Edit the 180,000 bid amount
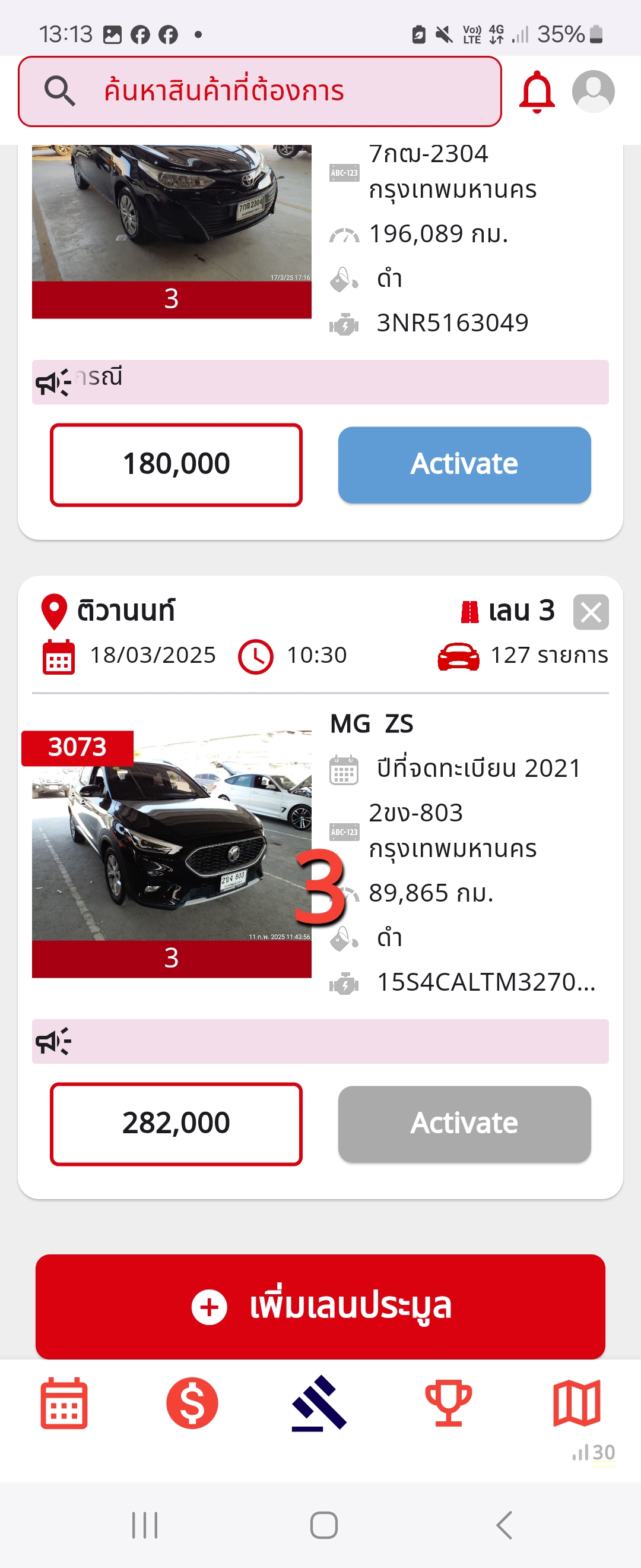Screen dimensions: 641x1568 point(176,464)
